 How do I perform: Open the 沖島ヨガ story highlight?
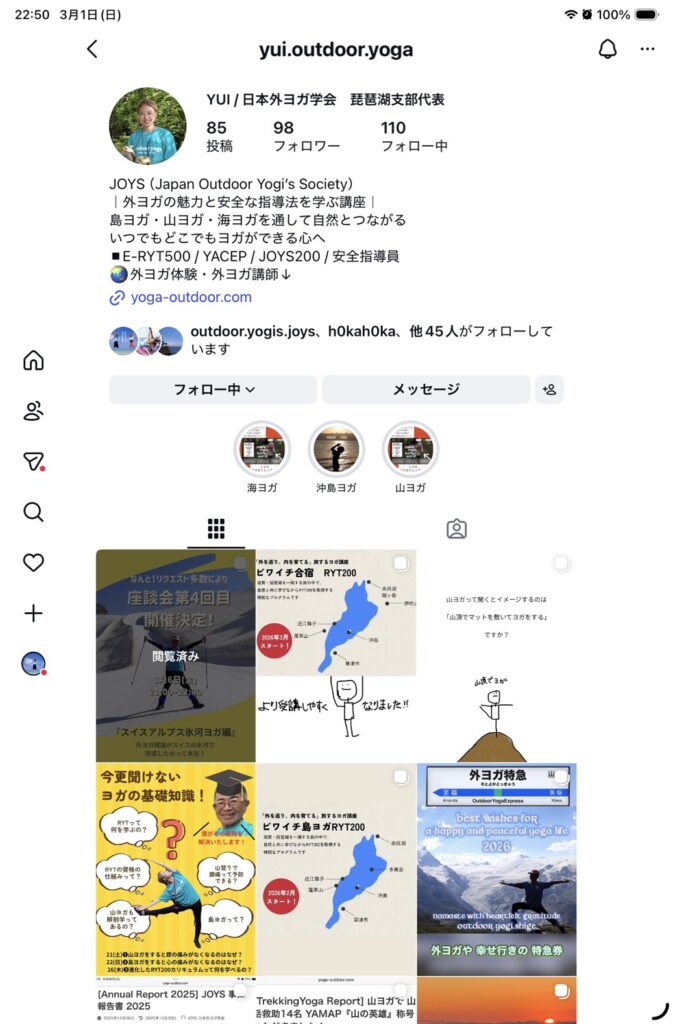[336, 449]
